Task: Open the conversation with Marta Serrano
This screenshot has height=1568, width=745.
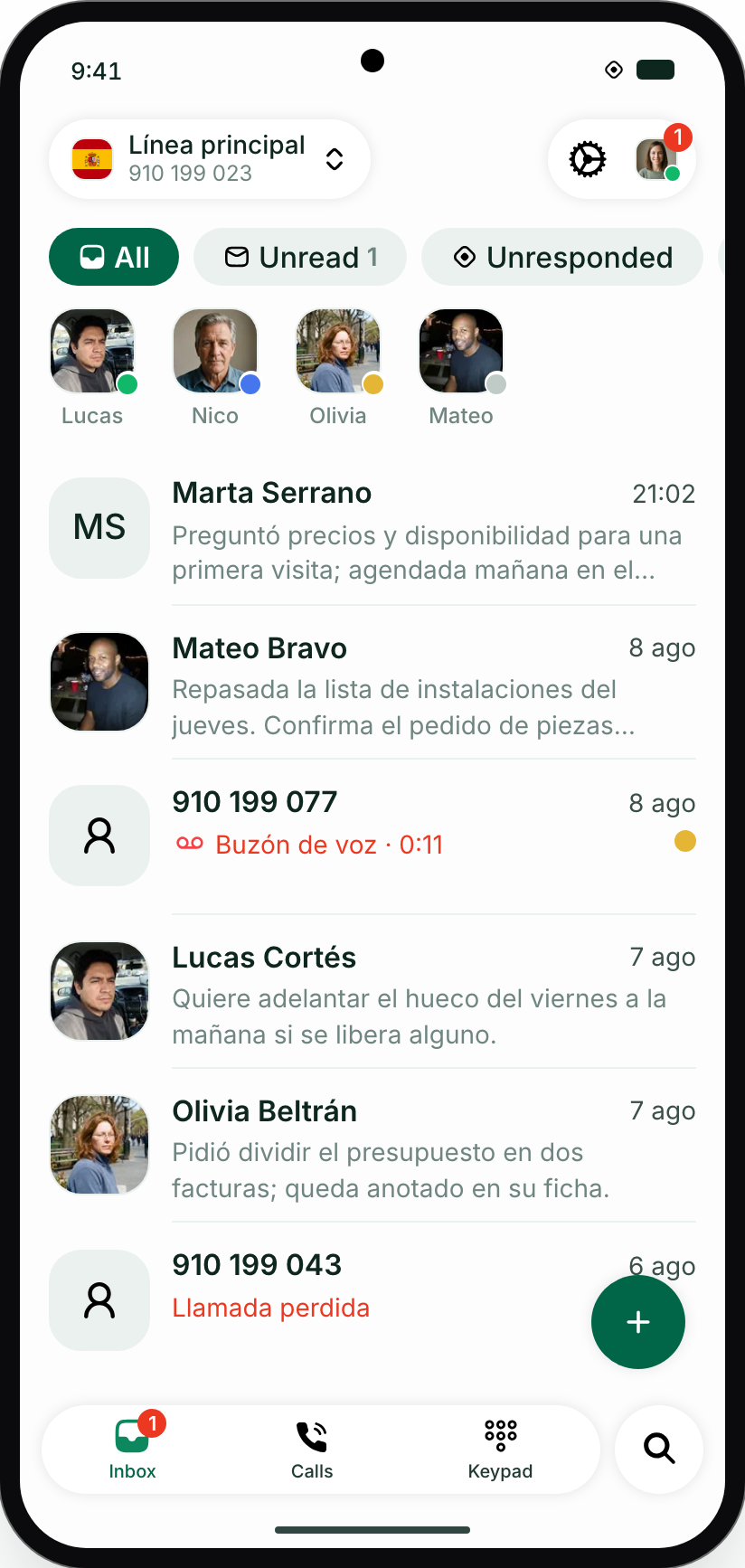Action: 372,528
